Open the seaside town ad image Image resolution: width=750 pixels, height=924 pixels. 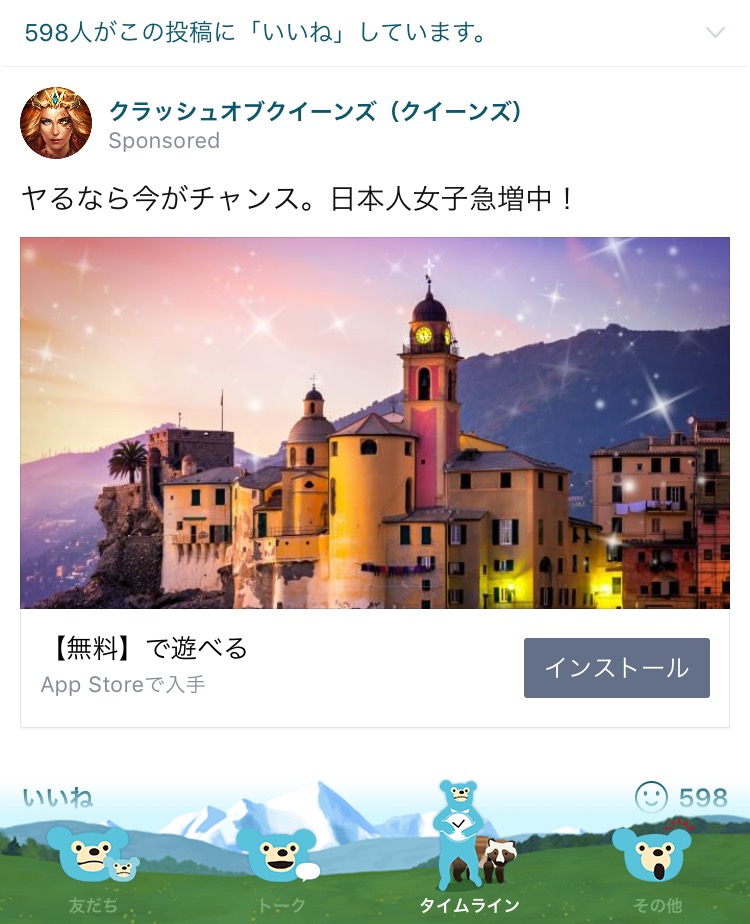(x=375, y=422)
